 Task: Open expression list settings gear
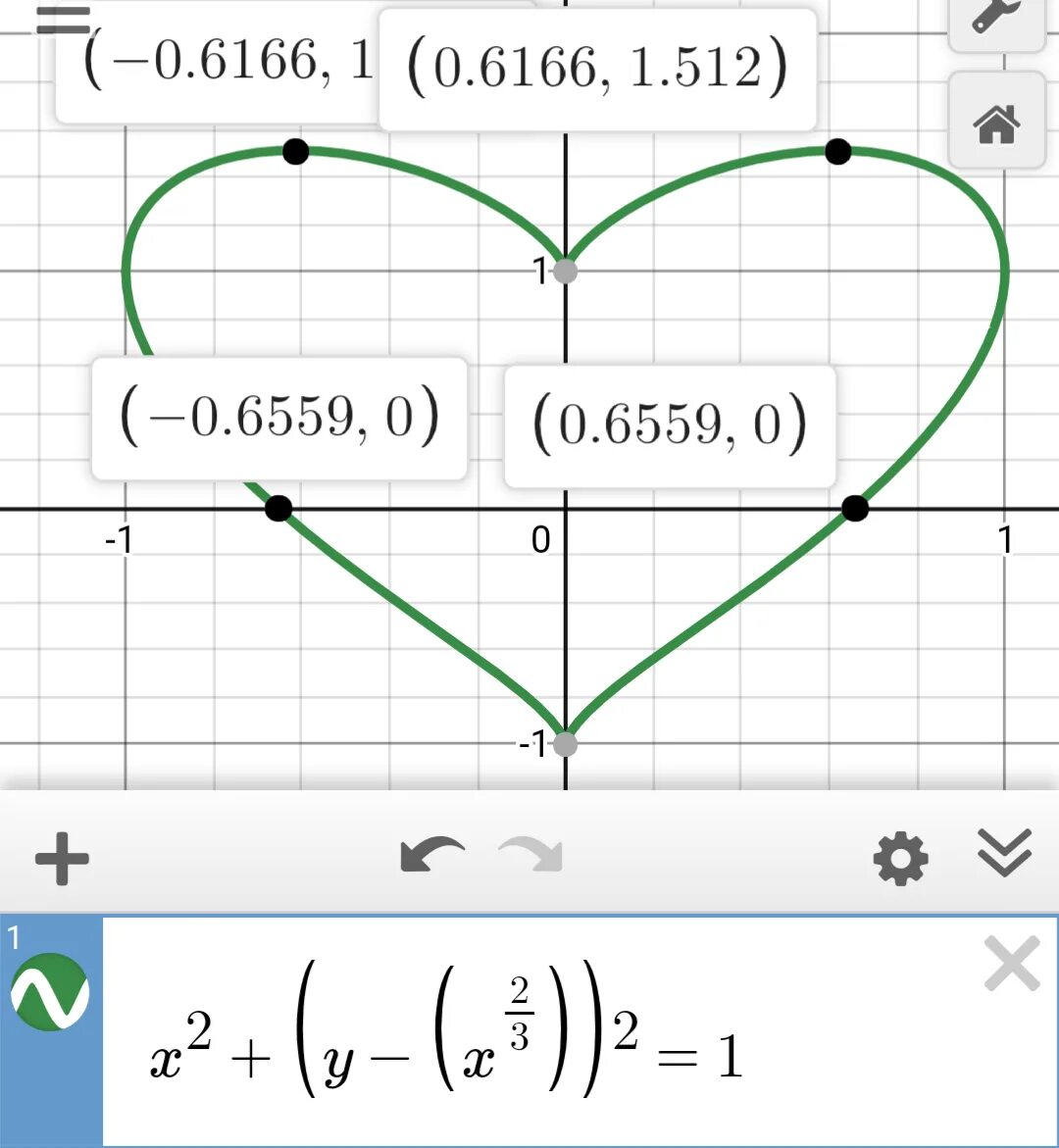pos(900,860)
